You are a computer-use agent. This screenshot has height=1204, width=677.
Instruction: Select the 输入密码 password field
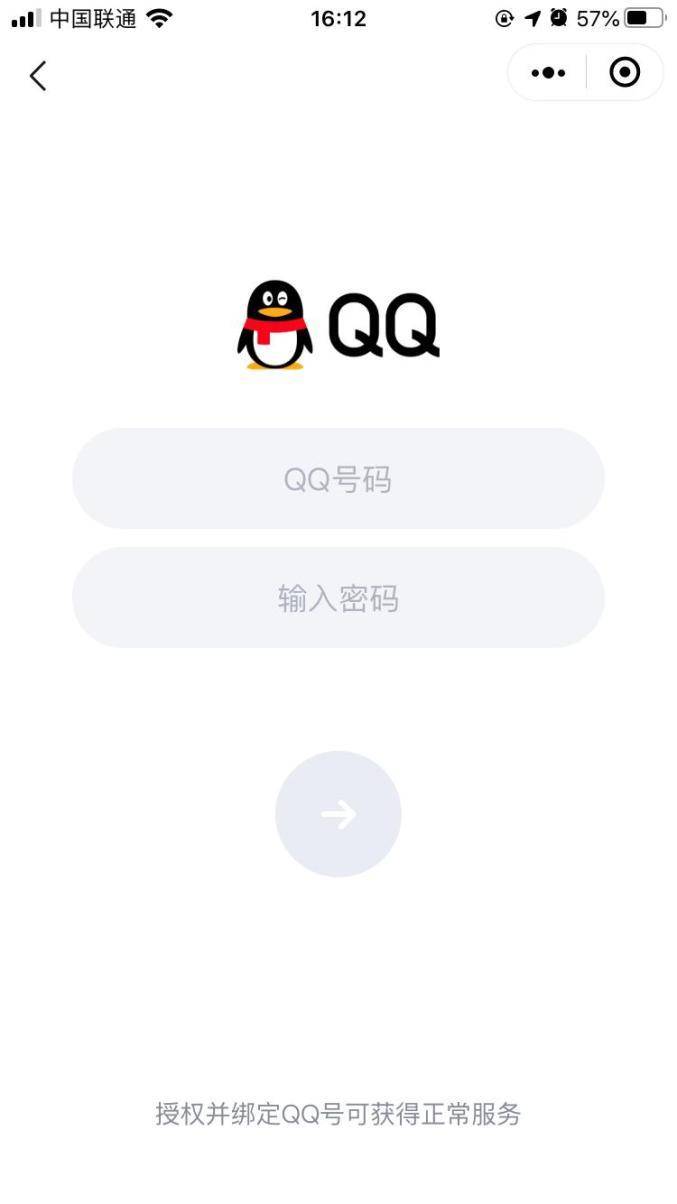[338, 598]
